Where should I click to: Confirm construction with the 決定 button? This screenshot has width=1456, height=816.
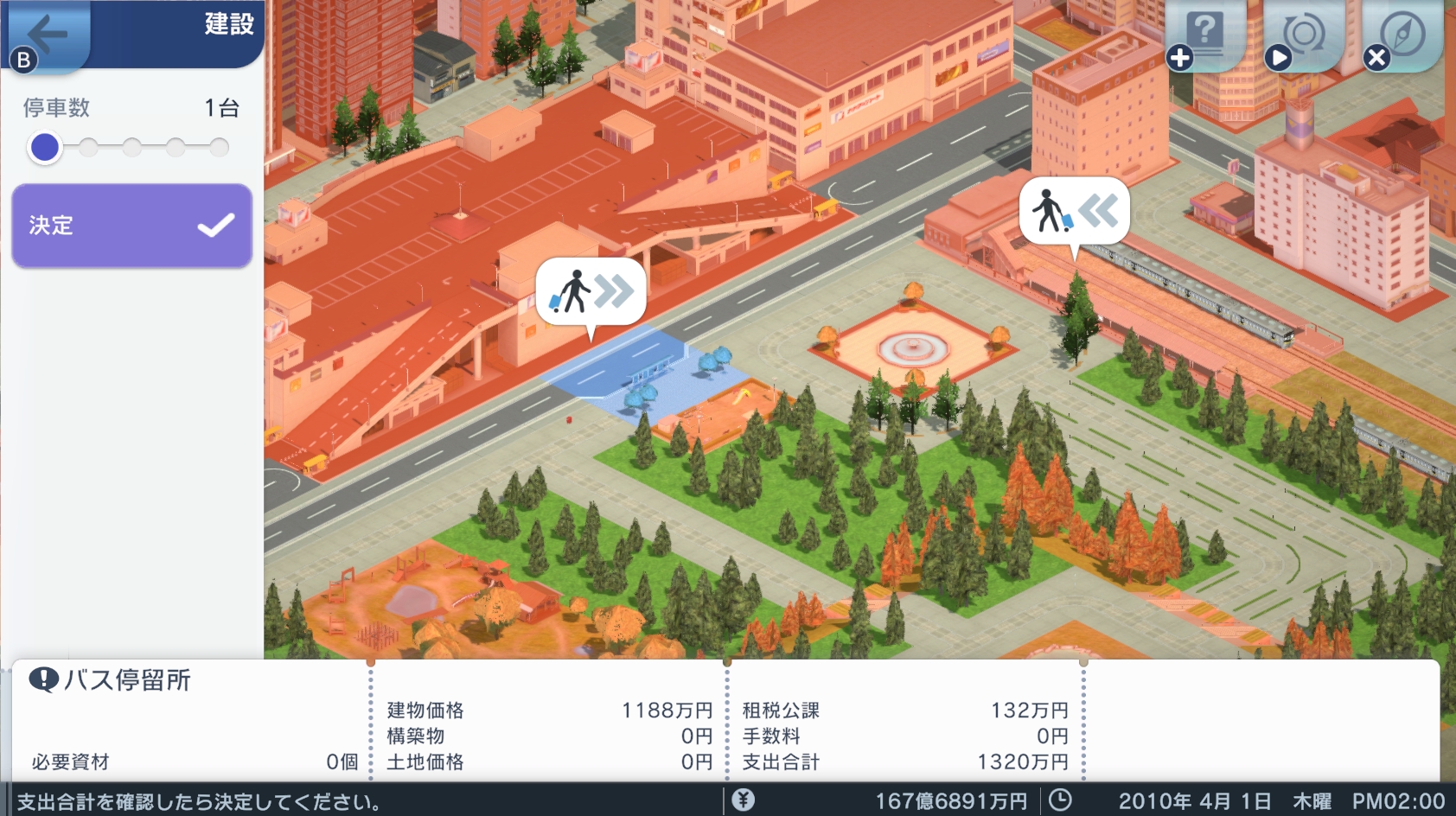click(x=131, y=226)
